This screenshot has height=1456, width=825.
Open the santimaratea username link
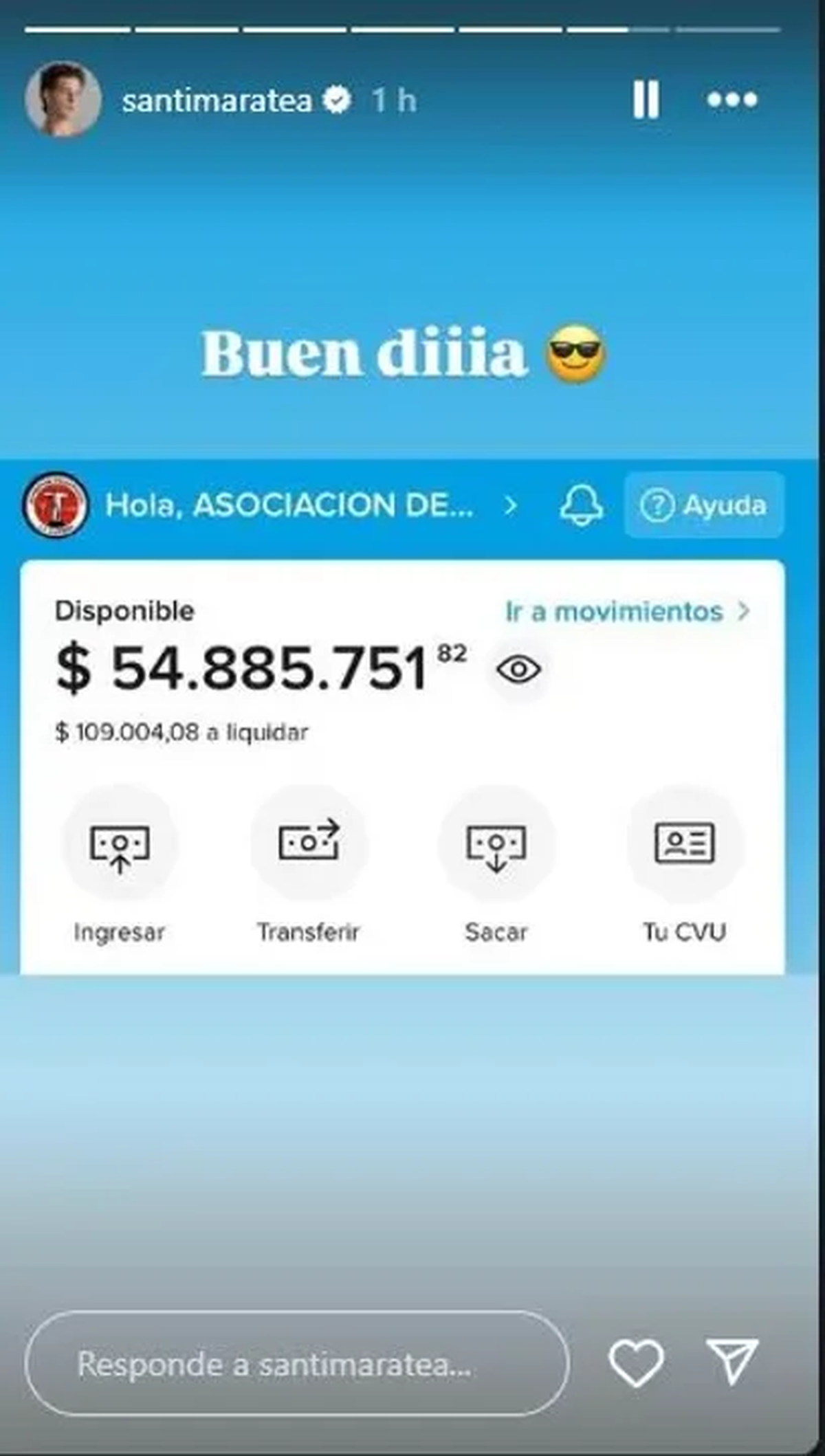click(x=217, y=101)
